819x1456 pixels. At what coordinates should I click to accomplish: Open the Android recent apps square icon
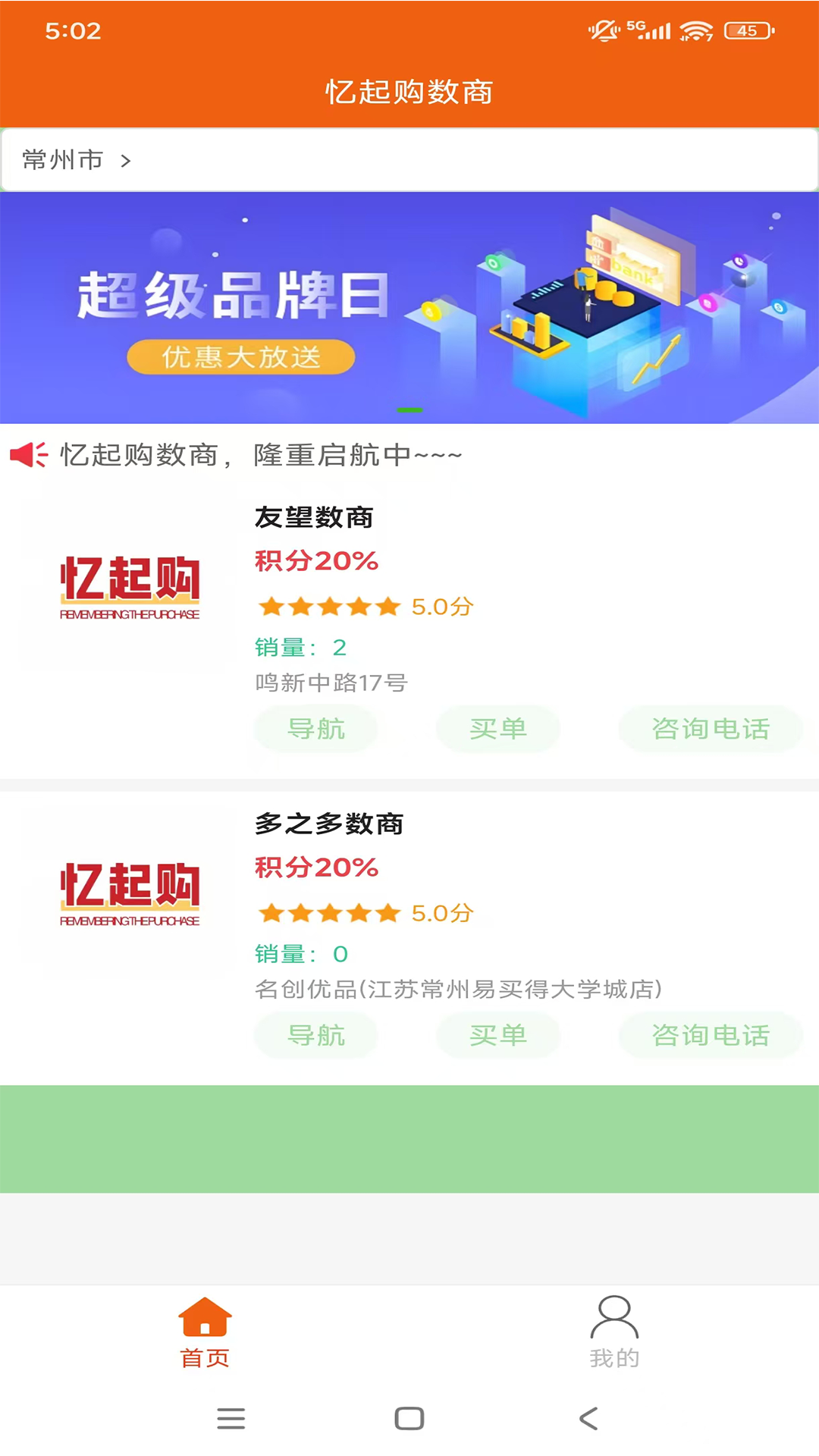[x=409, y=1418]
